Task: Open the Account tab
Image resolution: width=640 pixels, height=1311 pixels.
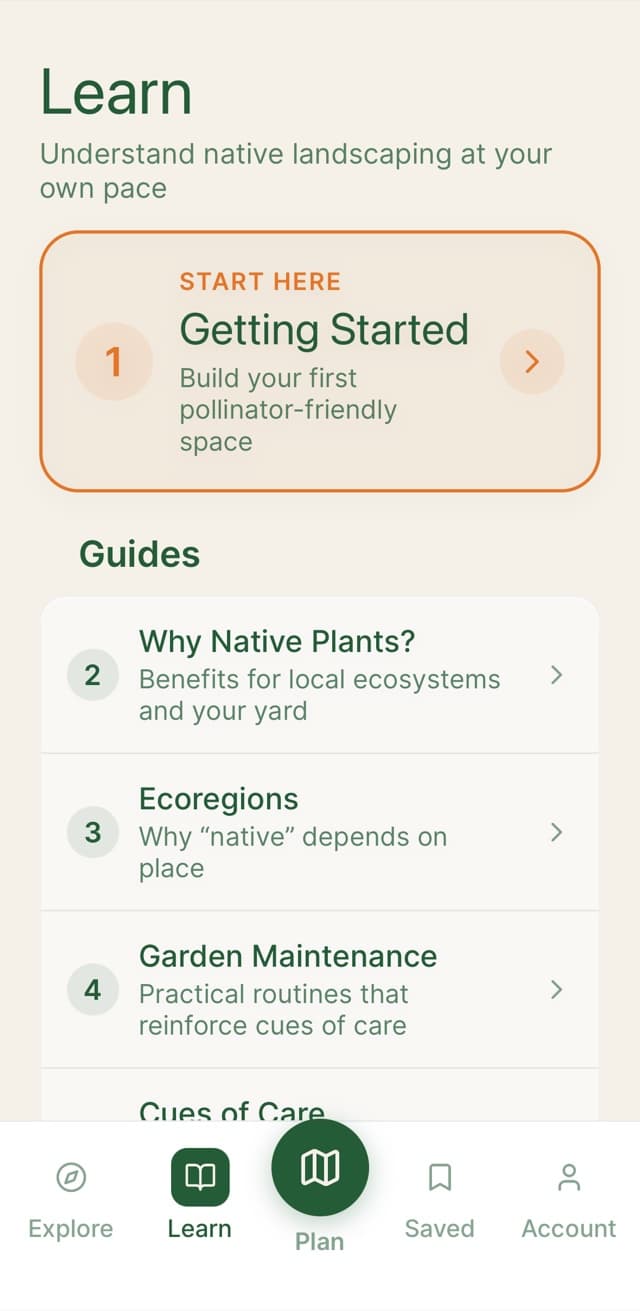Action: coord(568,1197)
